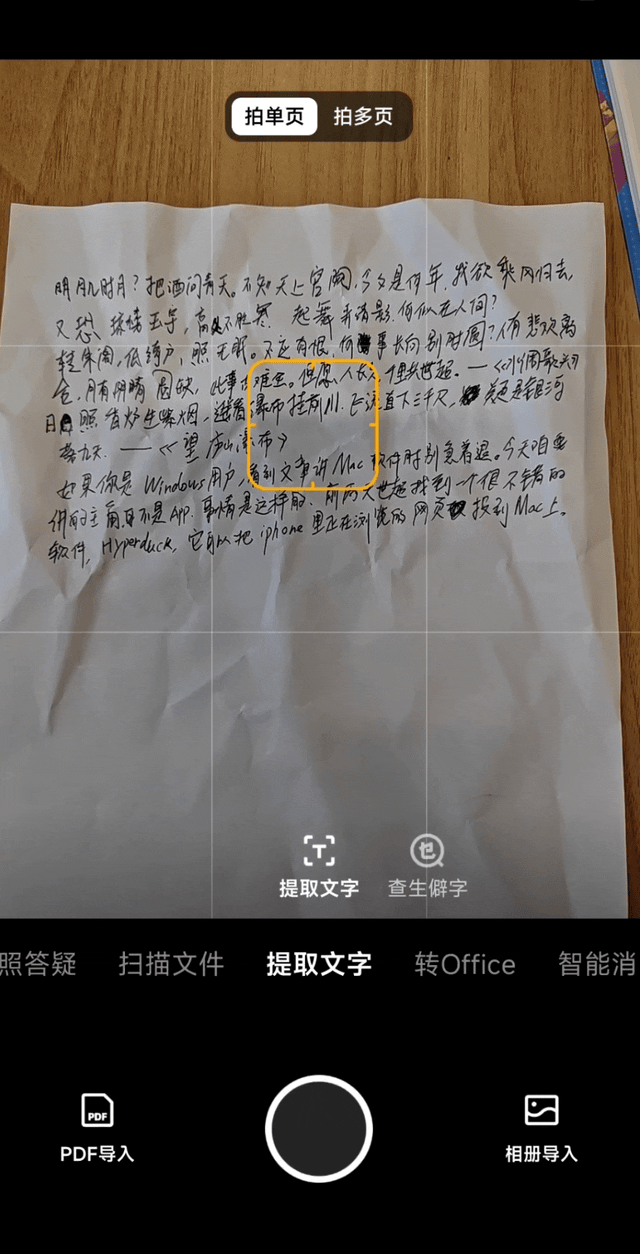Open 相册导入 to import from the album
This screenshot has width=640, height=1254.
(541, 1128)
